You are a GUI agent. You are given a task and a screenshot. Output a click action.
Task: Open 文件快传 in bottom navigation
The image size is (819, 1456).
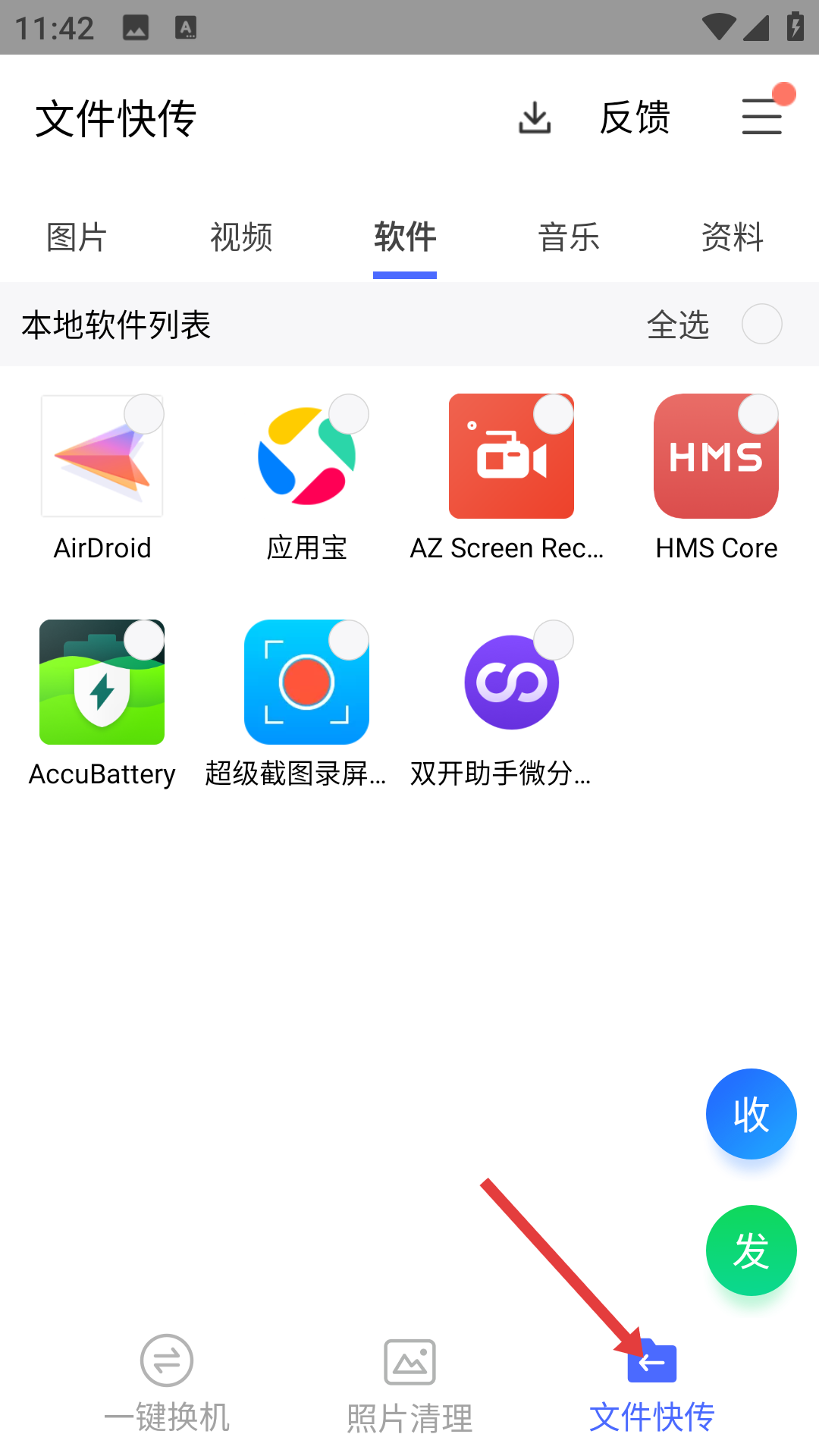pos(652,1385)
